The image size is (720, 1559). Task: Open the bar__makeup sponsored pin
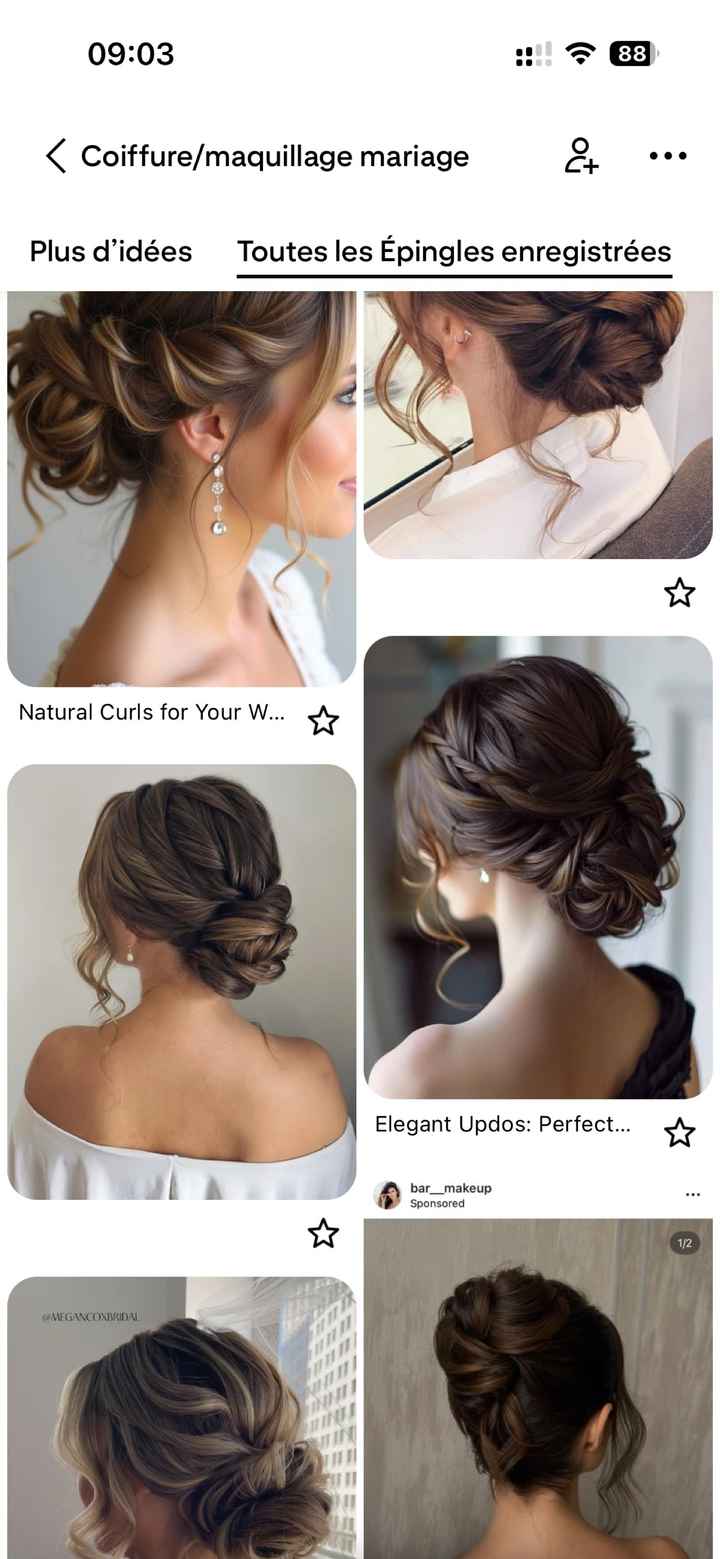pyautogui.click(x=538, y=1390)
